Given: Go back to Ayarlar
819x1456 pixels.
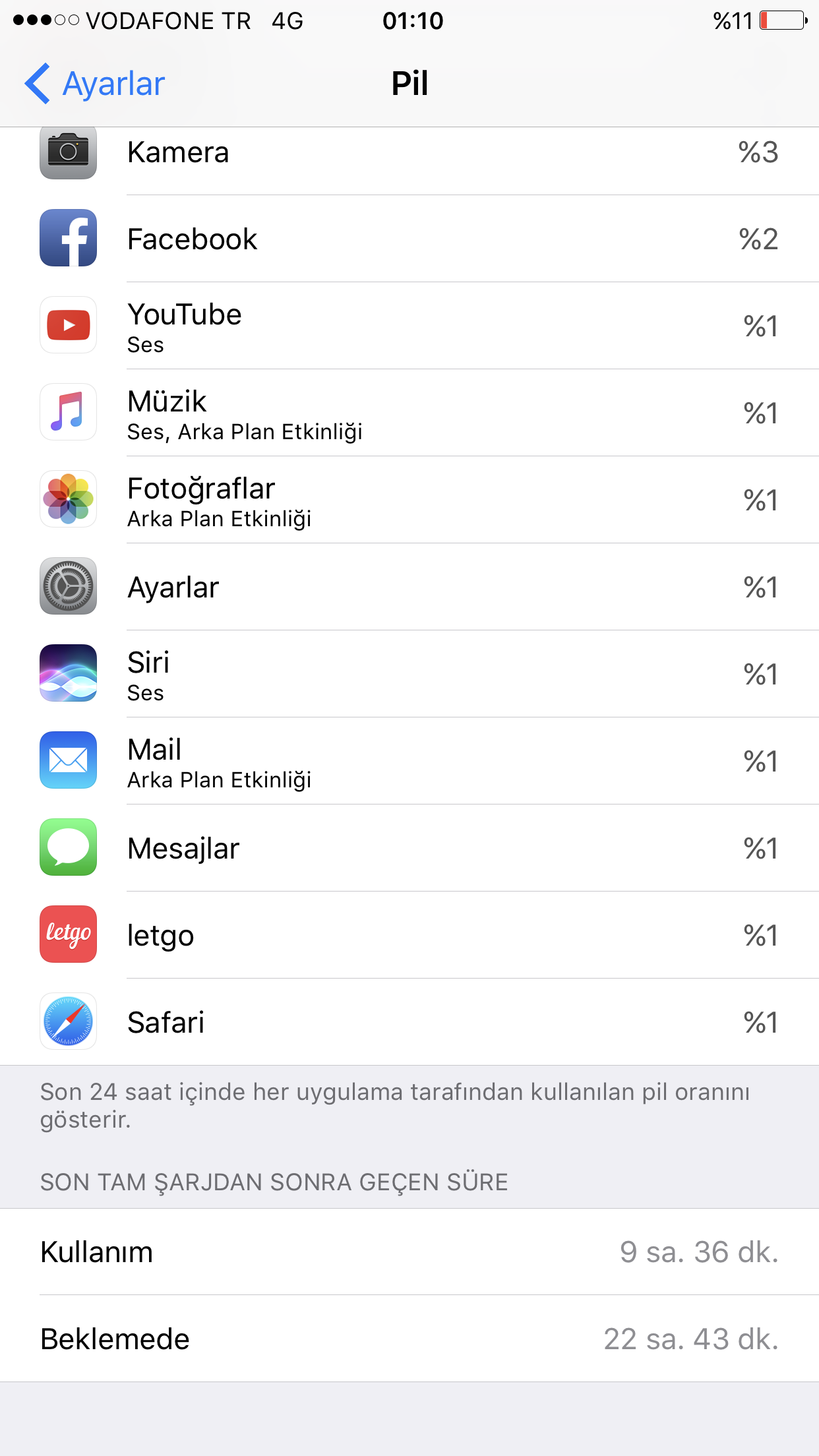Looking at the screenshot, I should pos(94,84).
